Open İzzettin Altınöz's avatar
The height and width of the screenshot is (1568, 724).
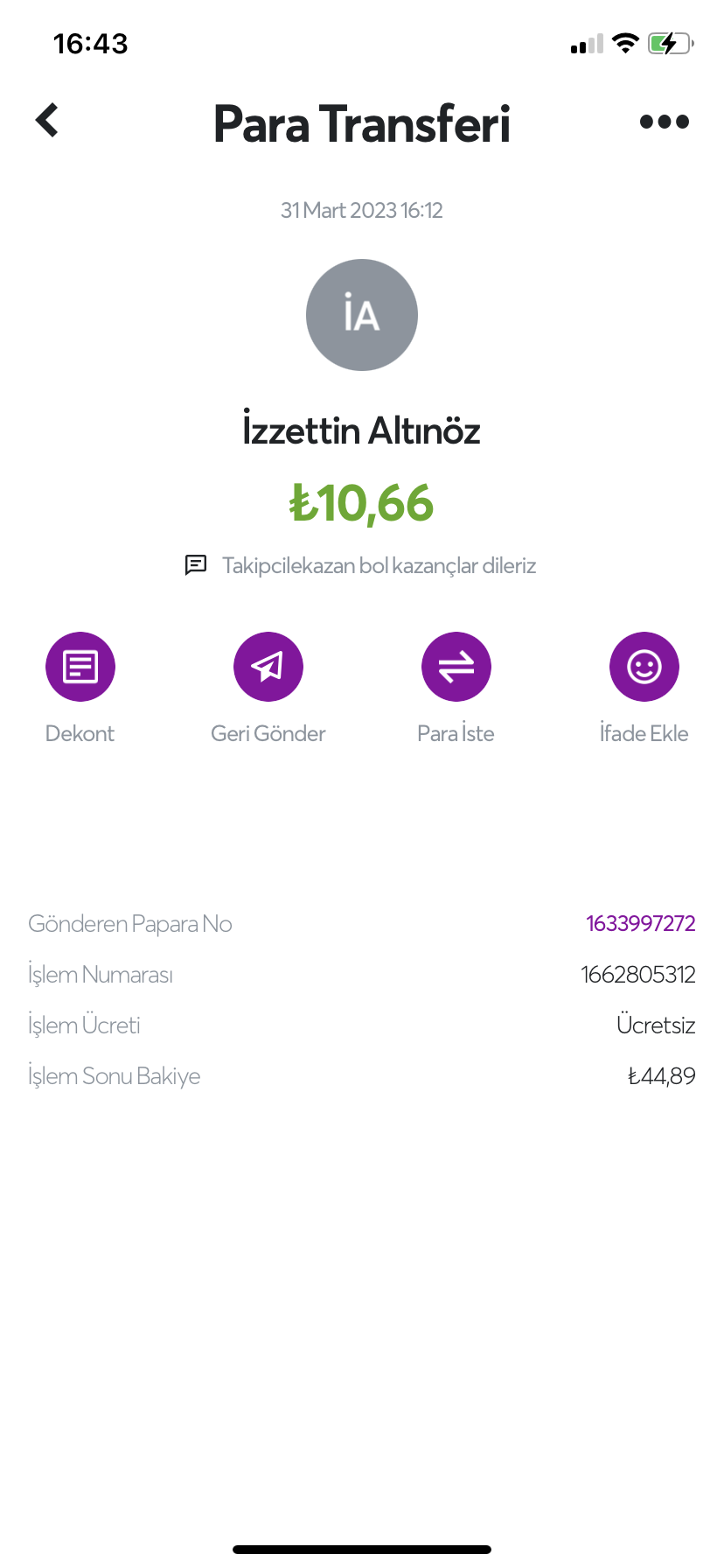pyautogui.click(x=362, y=315)
